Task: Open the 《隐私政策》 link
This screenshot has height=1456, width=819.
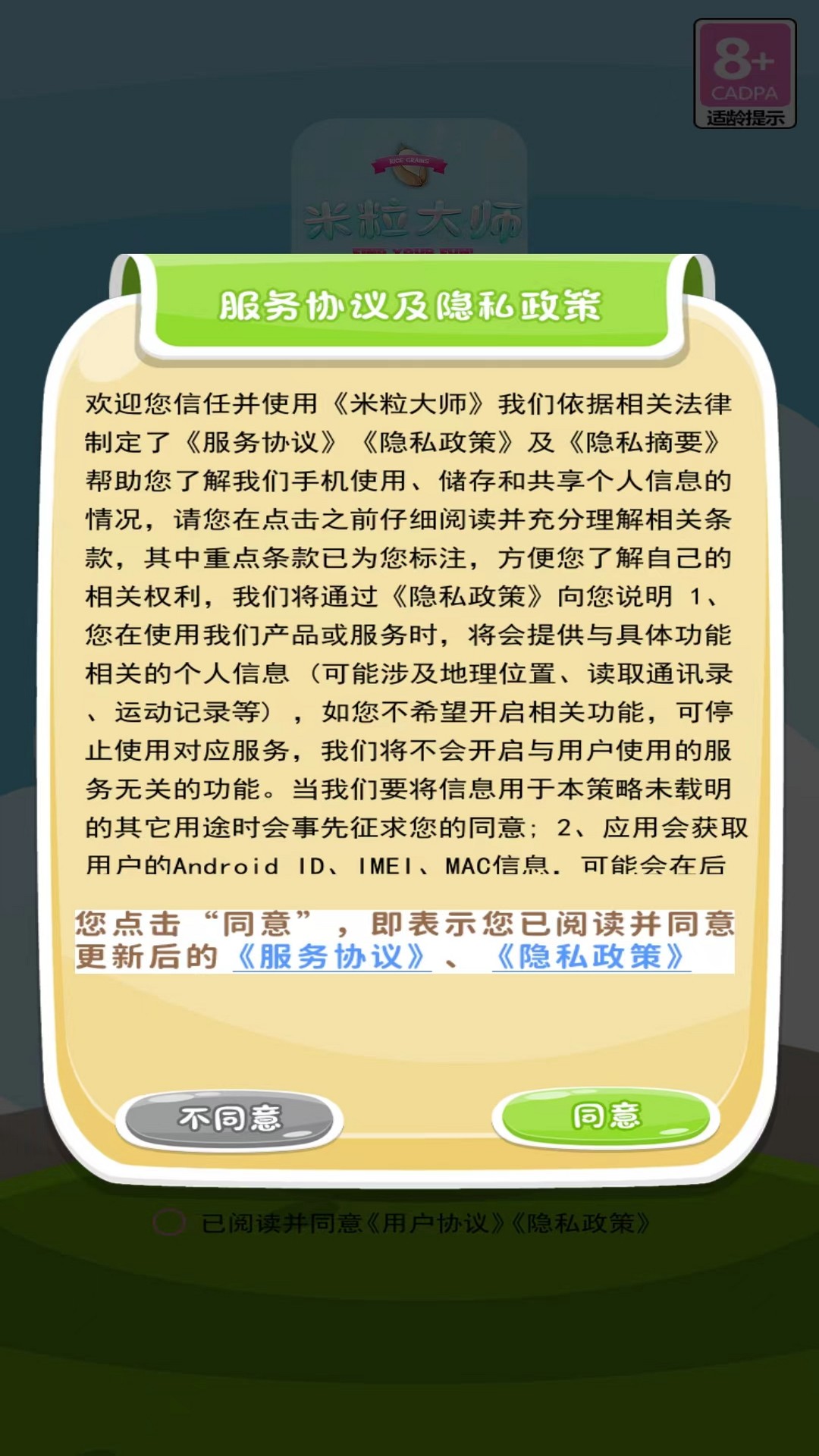Action: pos(591,956)
